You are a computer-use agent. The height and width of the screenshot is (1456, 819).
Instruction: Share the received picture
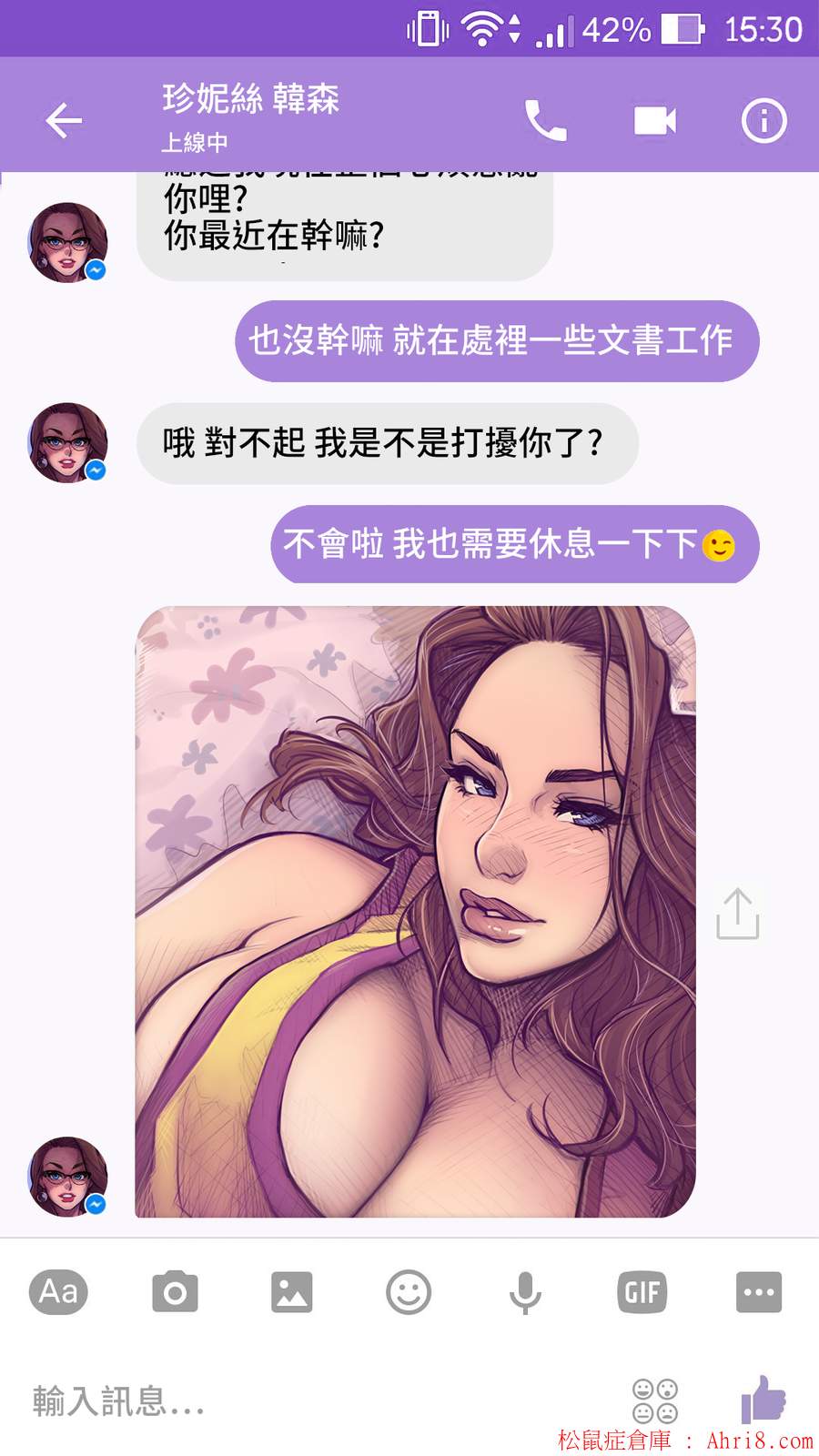click(737, 914)
